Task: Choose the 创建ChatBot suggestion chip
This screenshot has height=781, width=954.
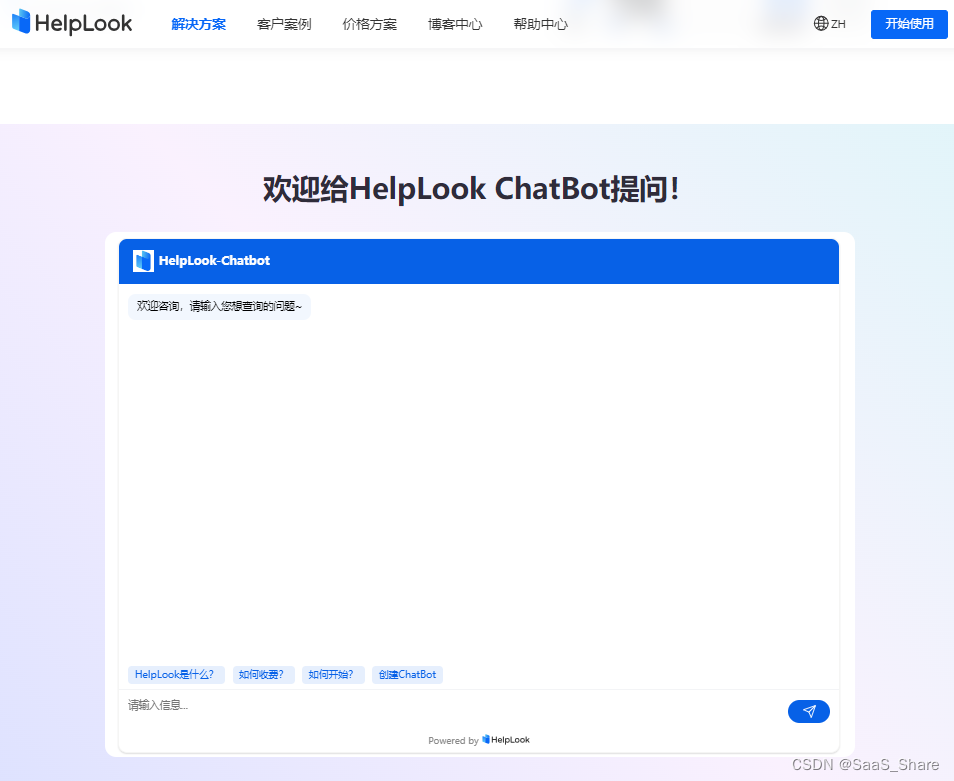Action: pos(407,675)
